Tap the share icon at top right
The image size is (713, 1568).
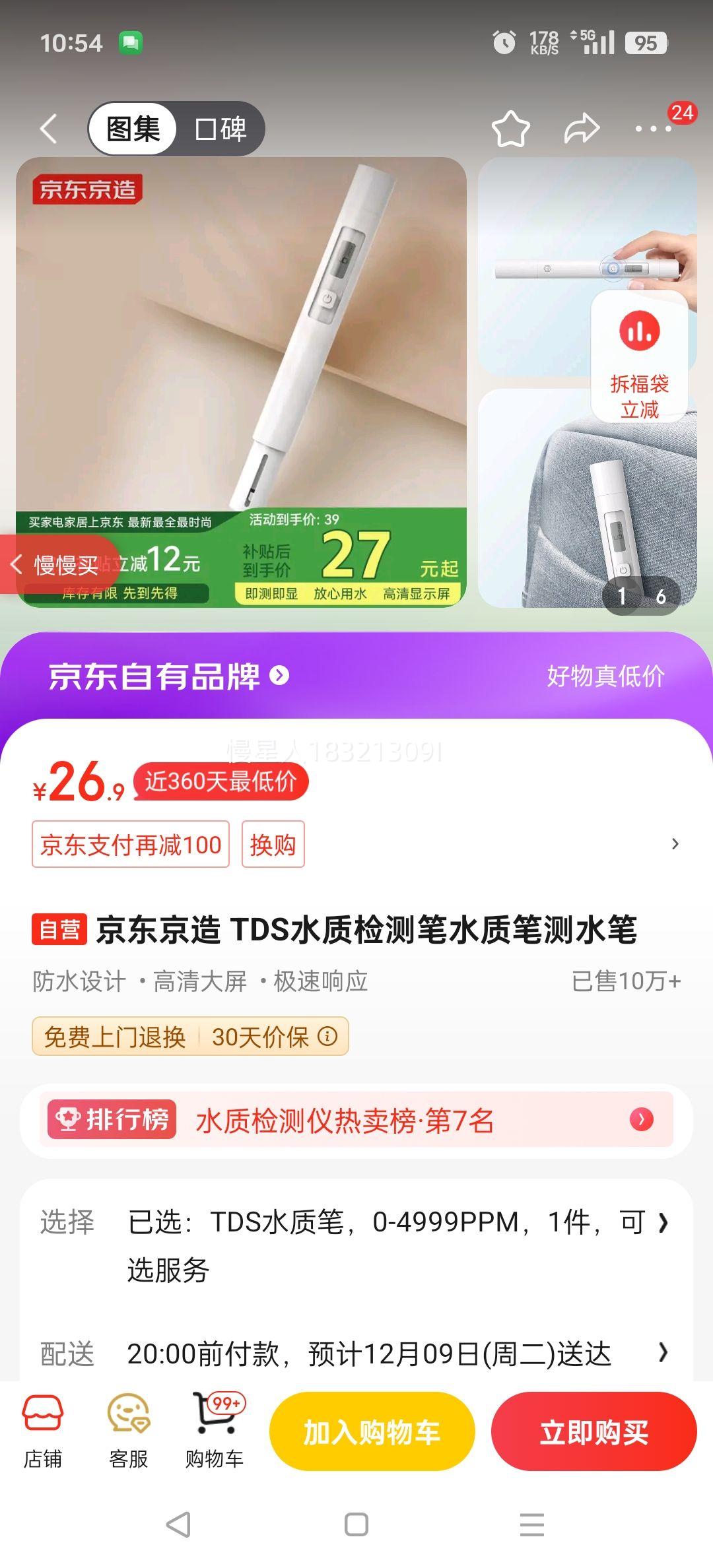click(580, 127)
